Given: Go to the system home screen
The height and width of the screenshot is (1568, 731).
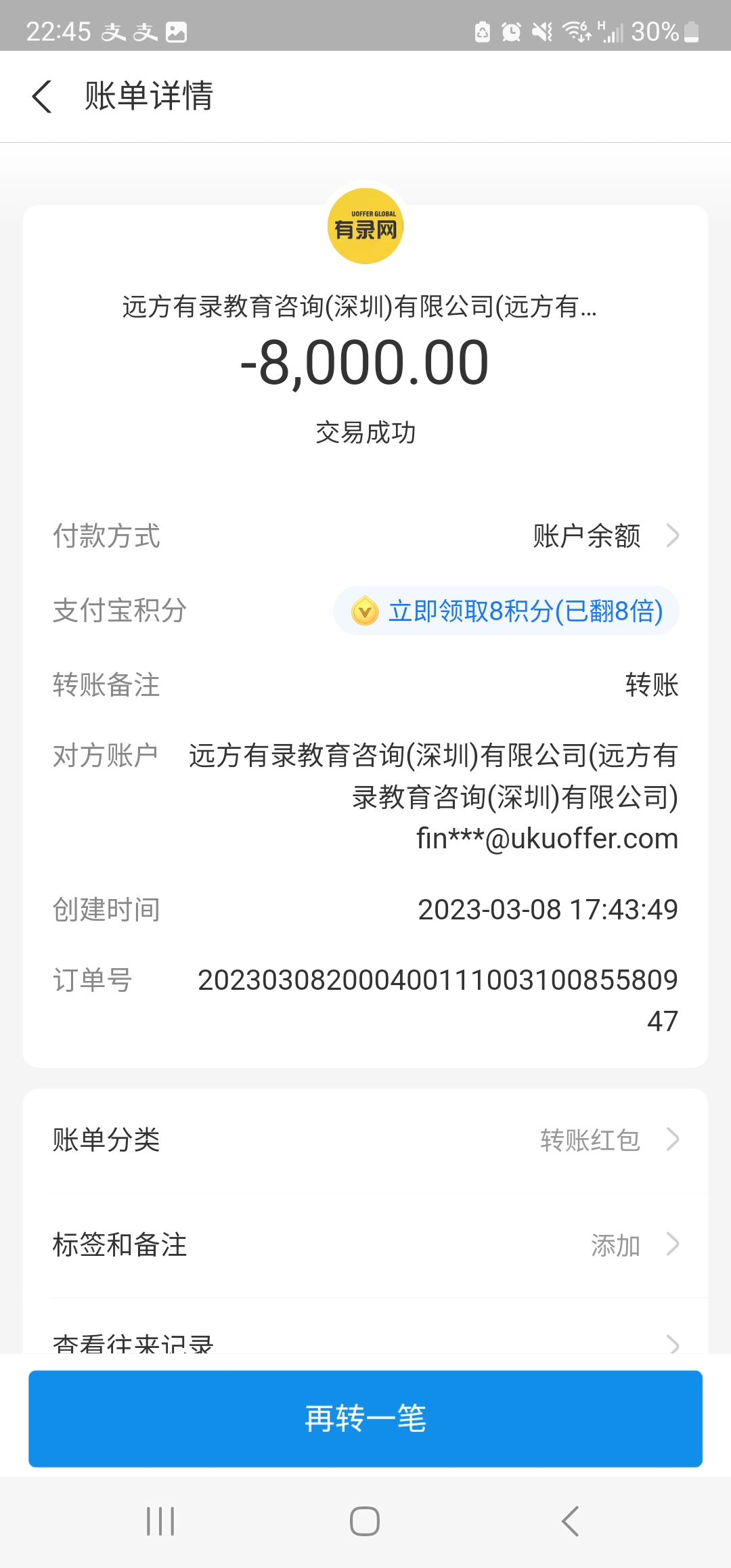Looking at the screenshot, I should point(364,1521).
